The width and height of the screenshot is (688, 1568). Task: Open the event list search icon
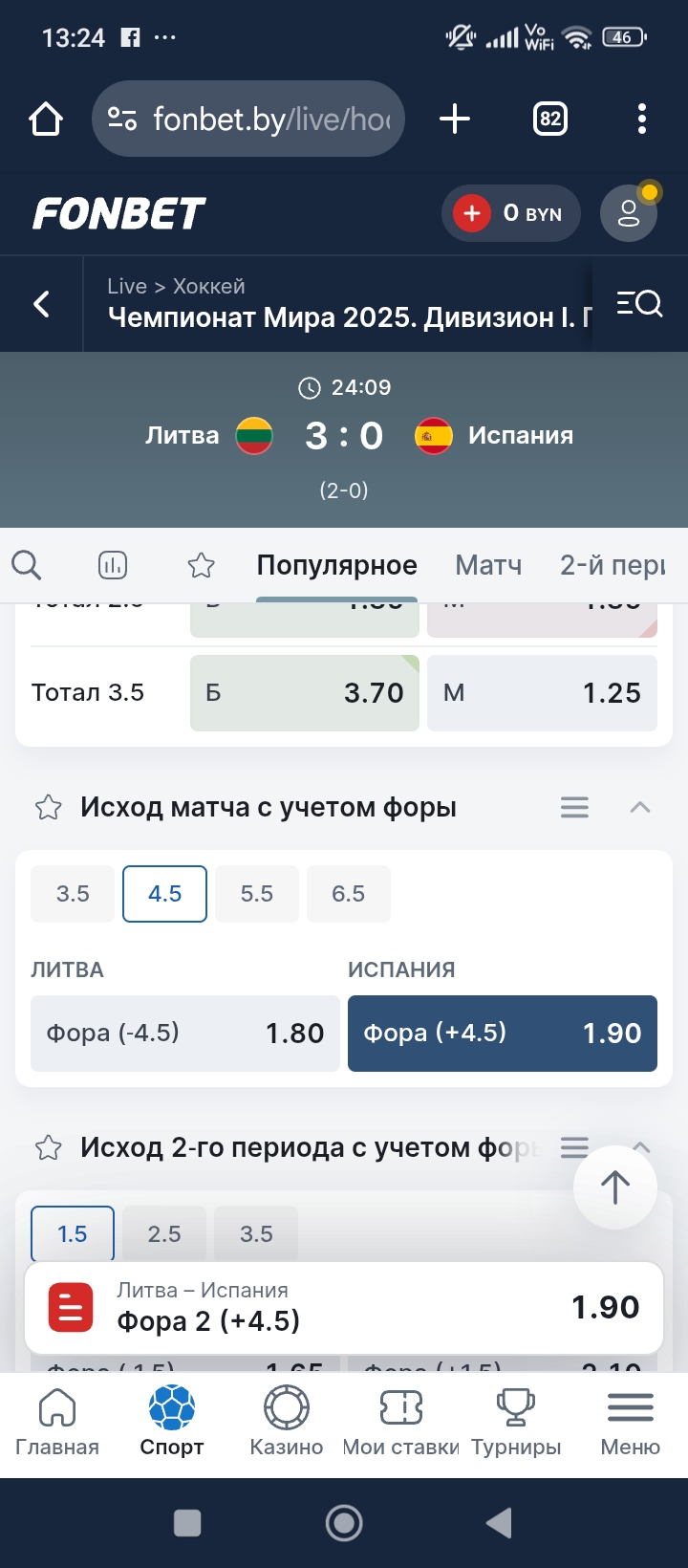(x=639, y=304)
